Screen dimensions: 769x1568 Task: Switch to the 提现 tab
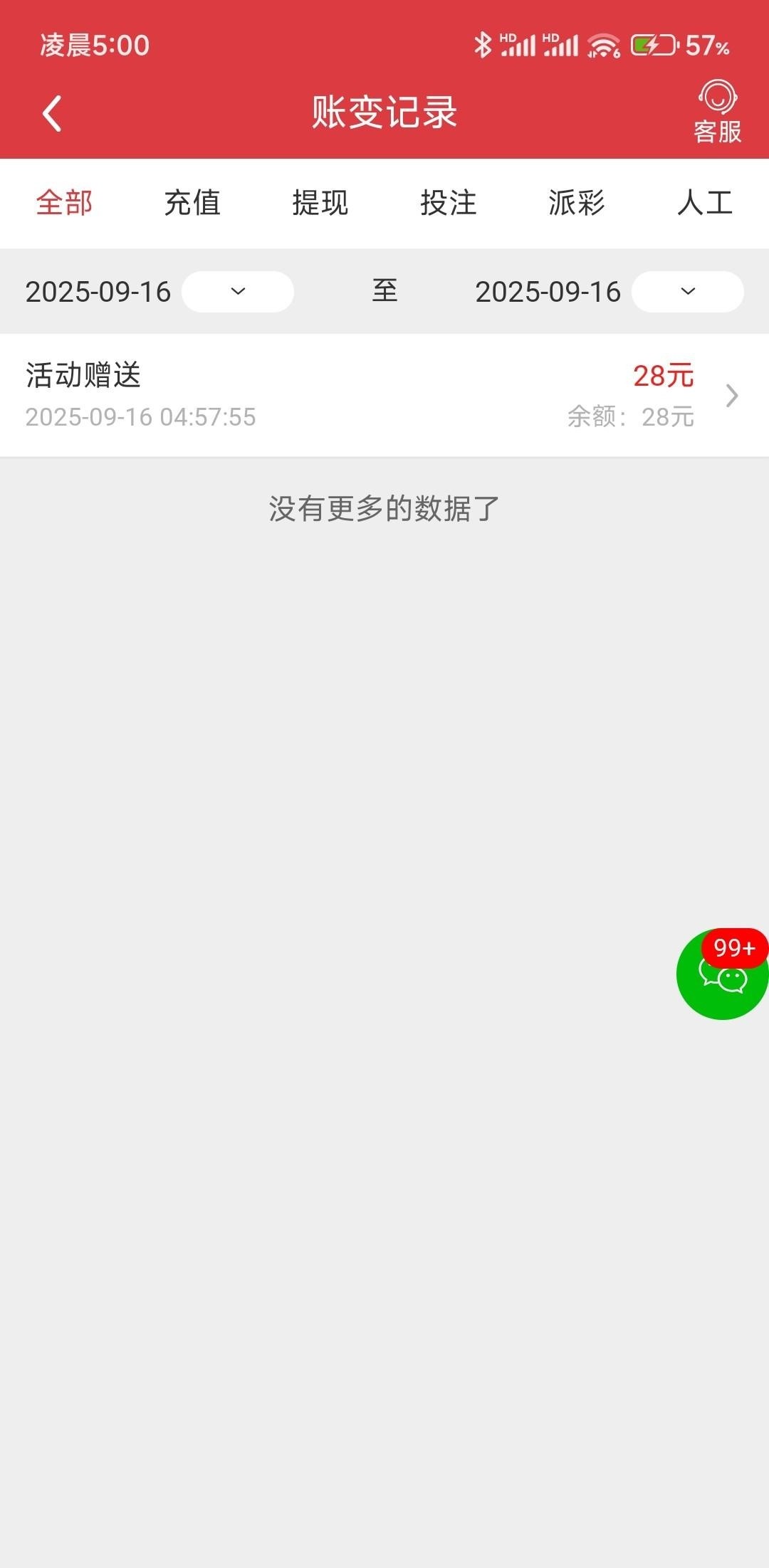point(320,204)
